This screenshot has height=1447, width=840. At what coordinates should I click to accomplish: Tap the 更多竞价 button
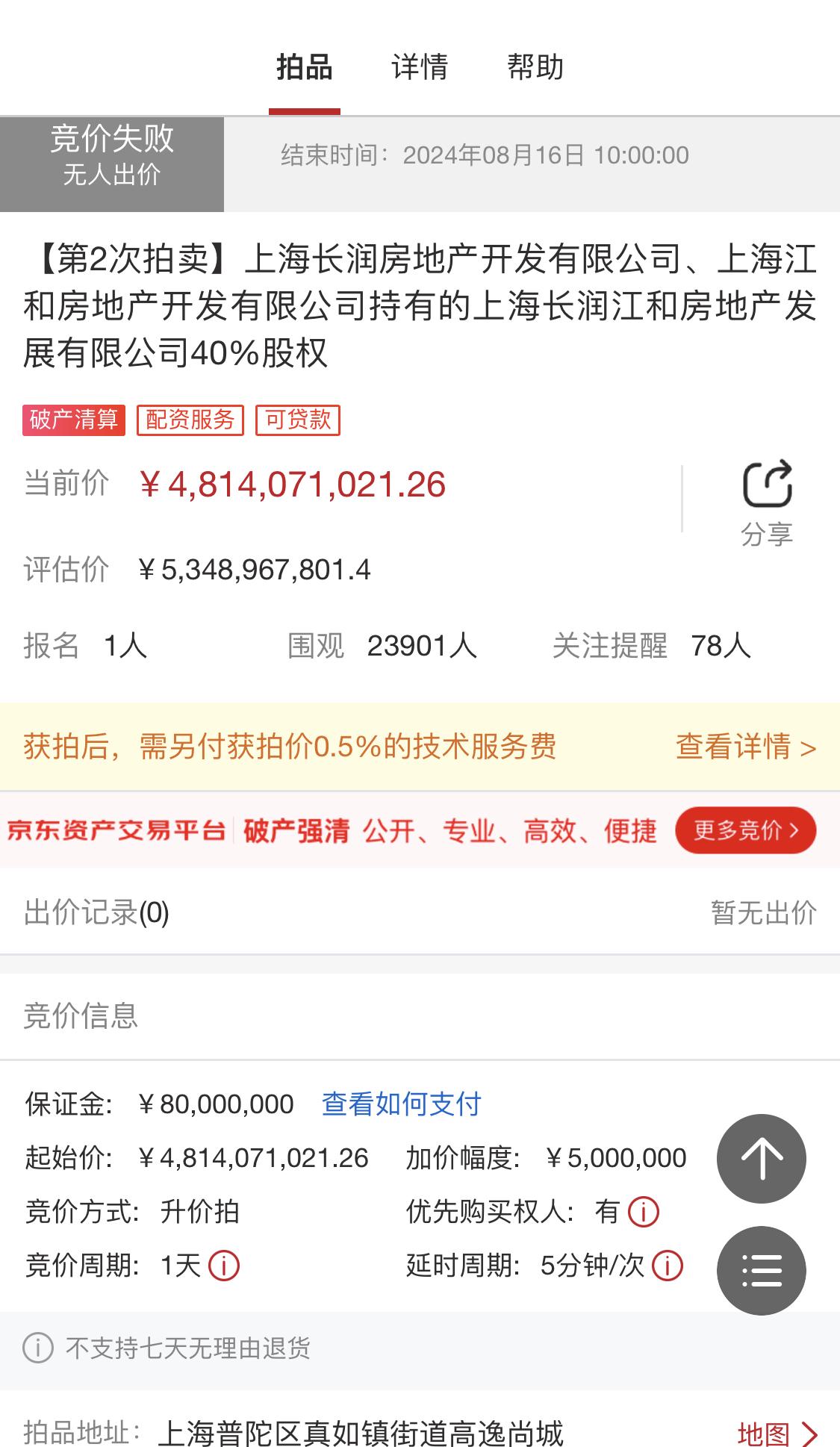pos(744,830)
